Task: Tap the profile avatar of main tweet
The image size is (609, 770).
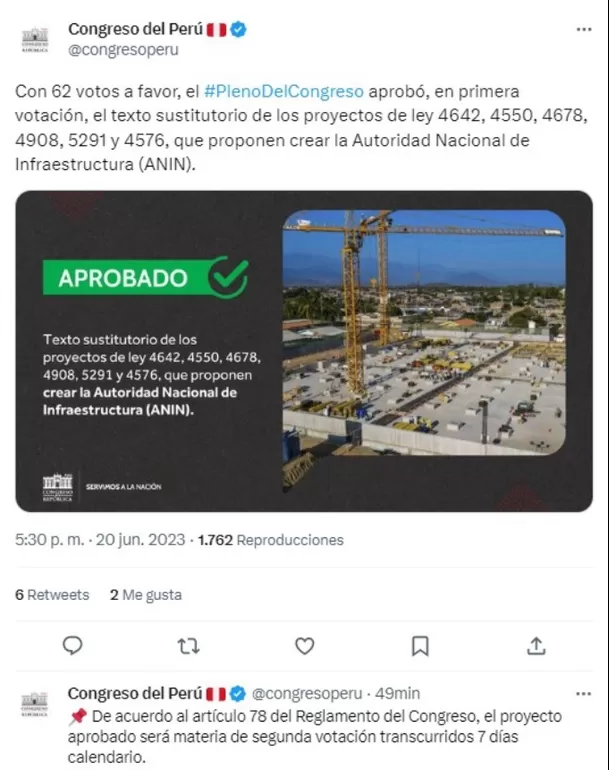Action: [x=34, y=41]
